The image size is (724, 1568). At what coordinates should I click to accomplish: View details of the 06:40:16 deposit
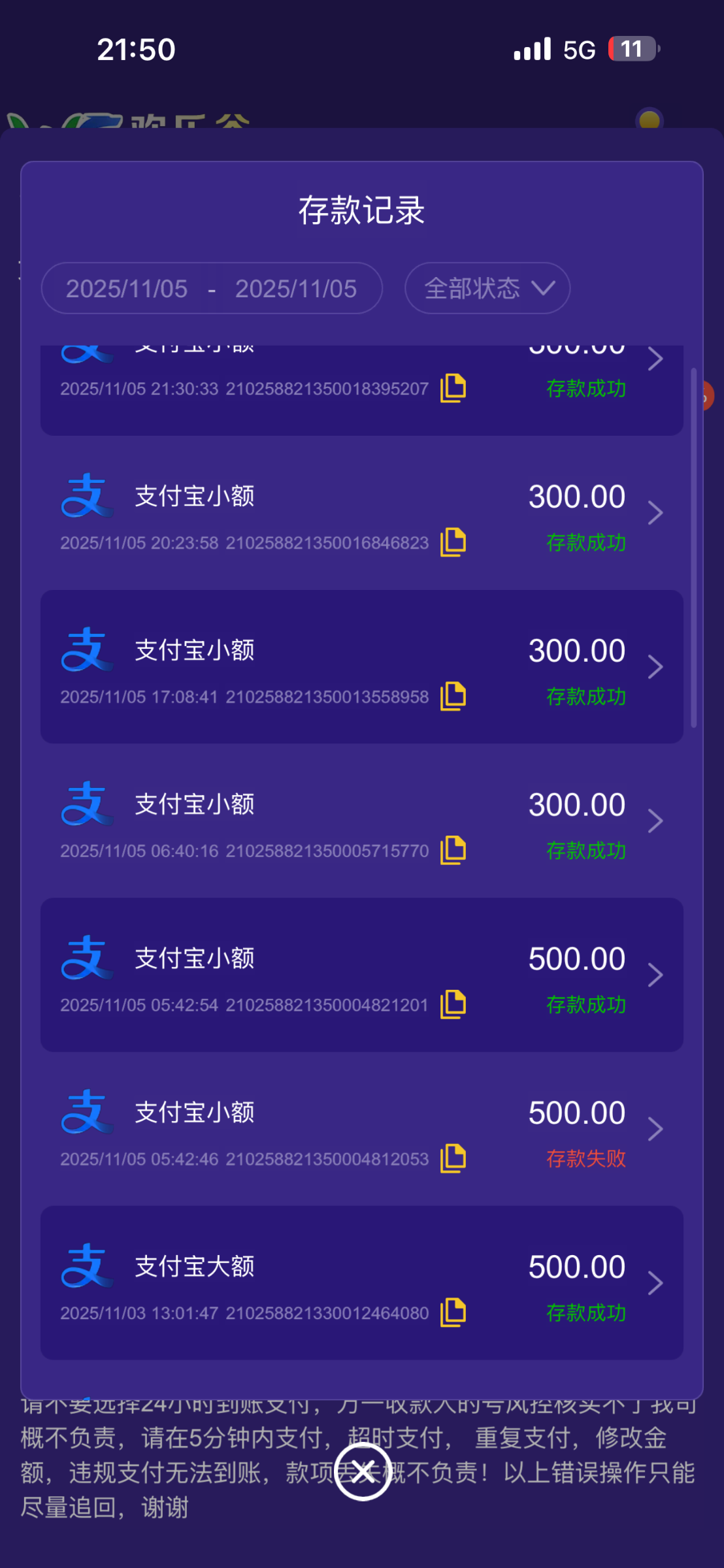(x=655, y=821)
